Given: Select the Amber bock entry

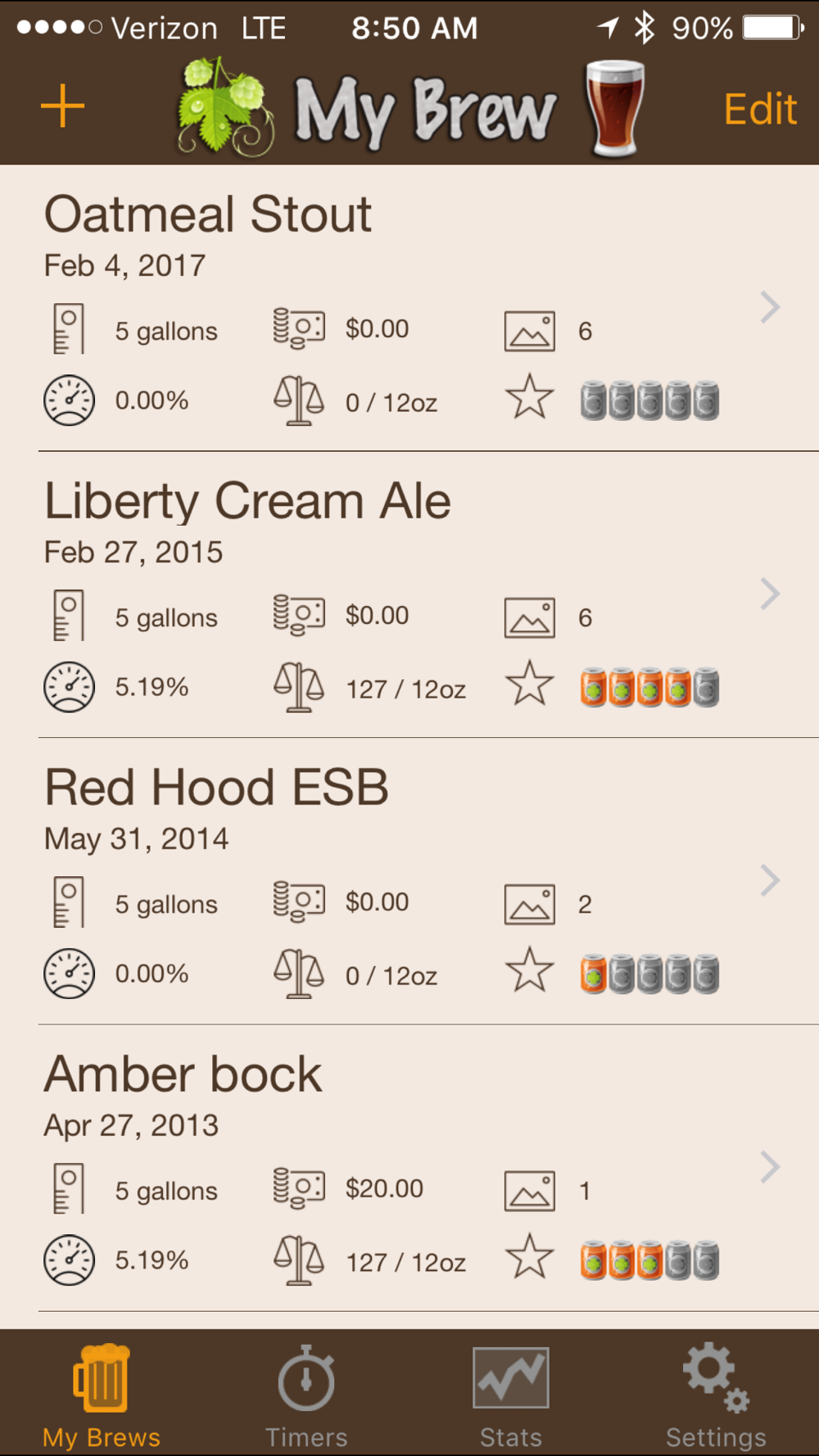Looking at the screenshot, I should click(409, 1168).
